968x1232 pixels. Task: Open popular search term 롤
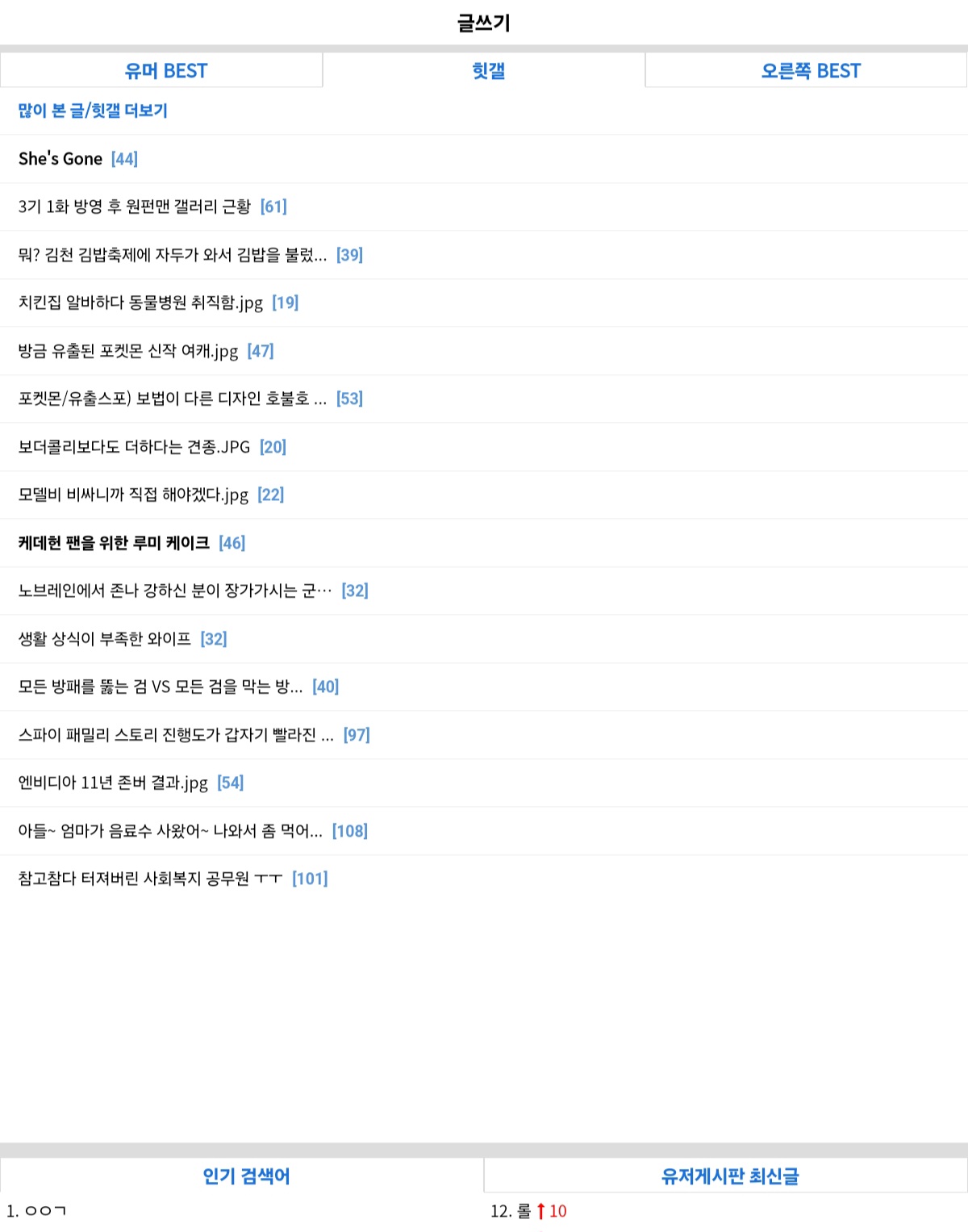point(524,1211)
